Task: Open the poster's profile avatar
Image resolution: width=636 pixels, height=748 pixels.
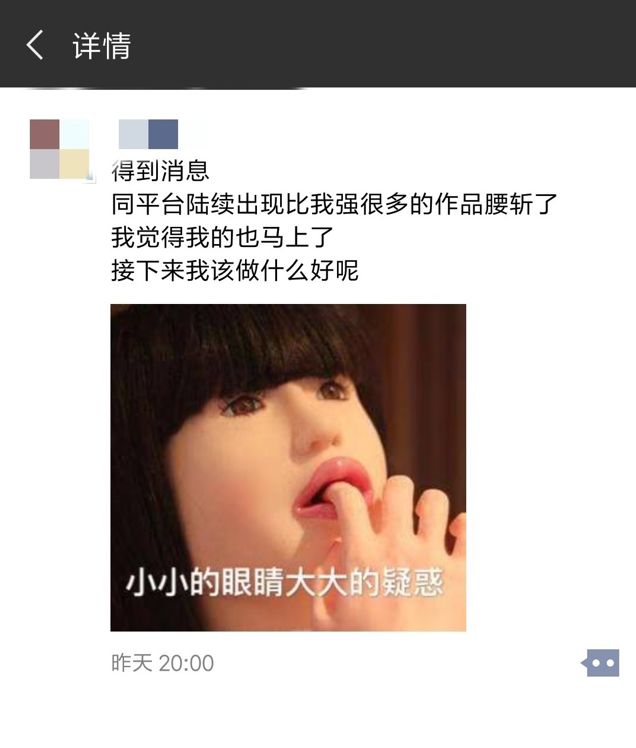Action: (59, 149)
